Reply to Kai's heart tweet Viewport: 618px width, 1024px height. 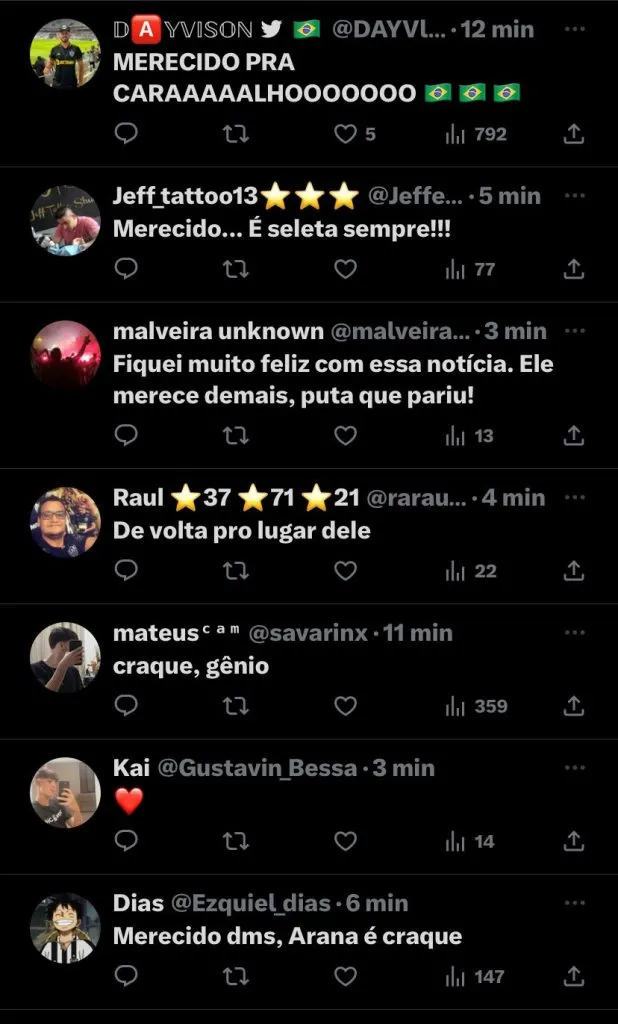coord(126,841)
